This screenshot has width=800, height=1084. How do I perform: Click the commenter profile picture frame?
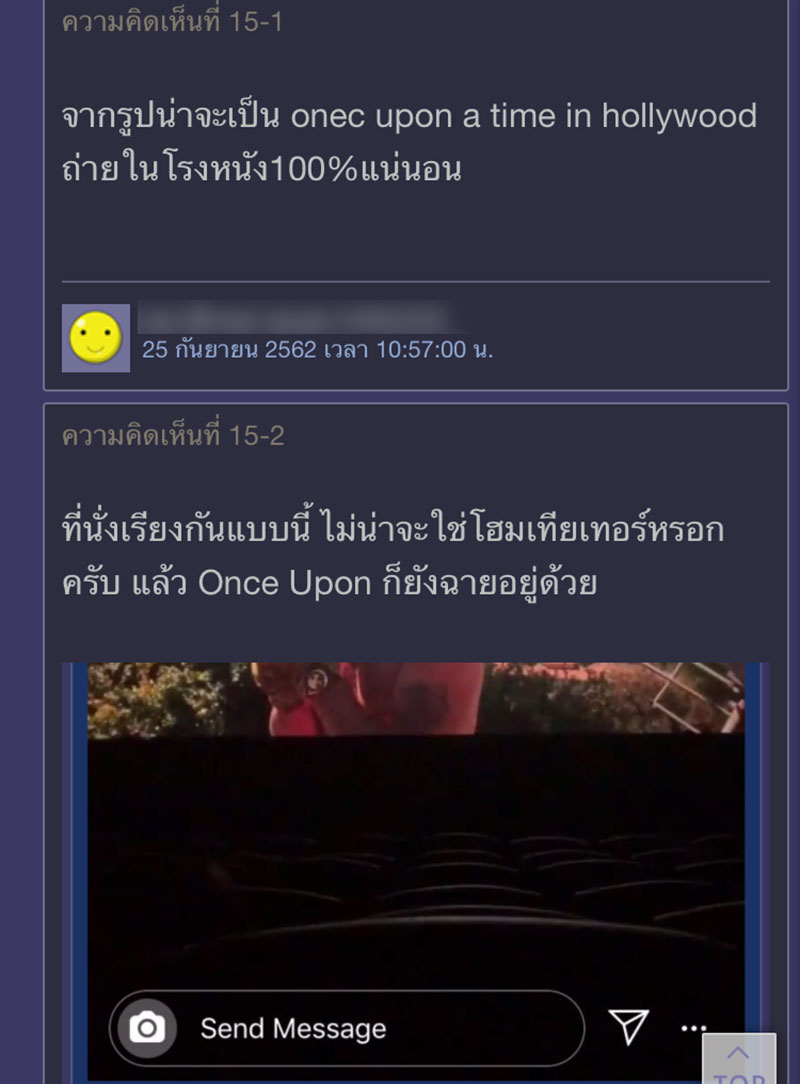[95, 337]
